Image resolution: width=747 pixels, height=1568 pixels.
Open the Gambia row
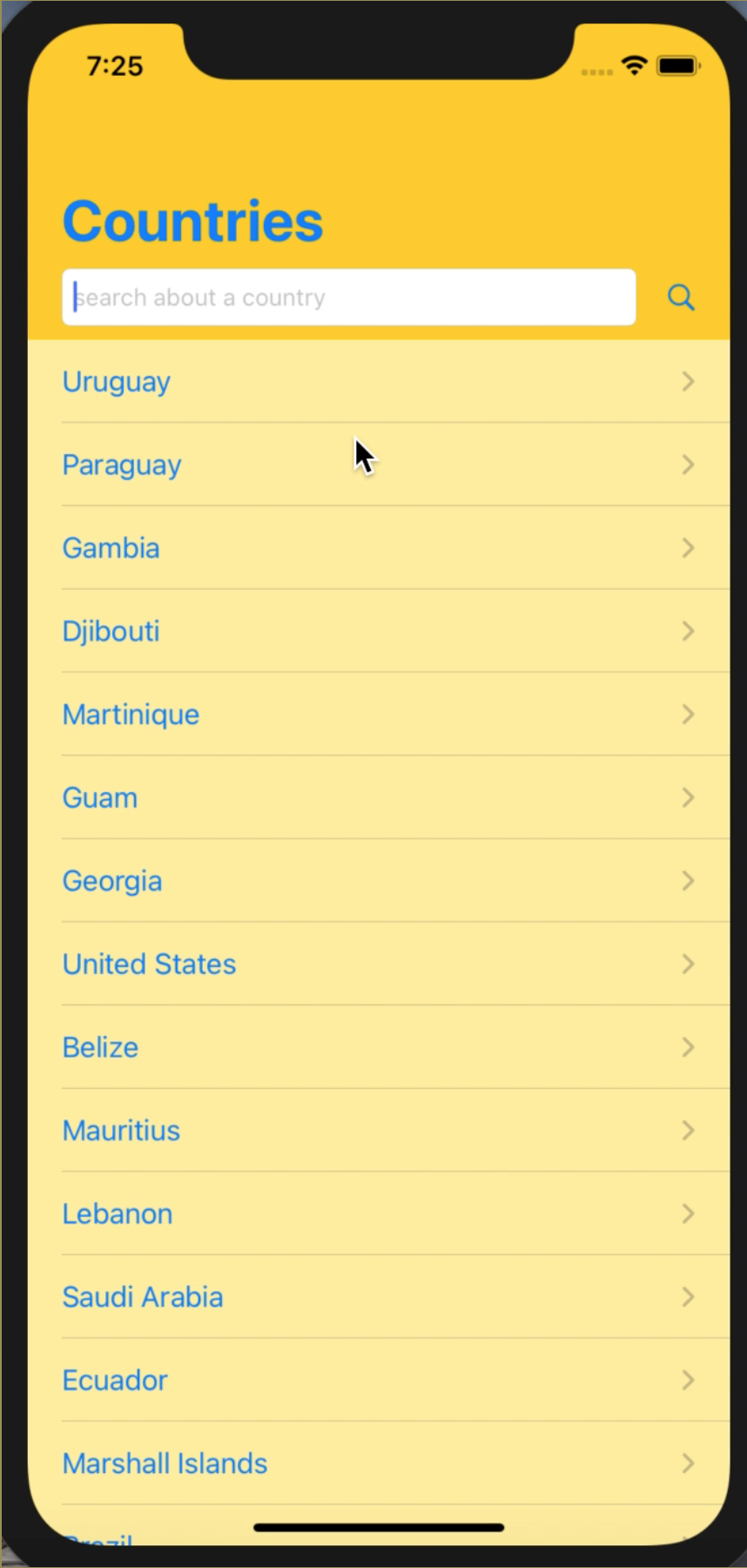pyautogui.click(x=111, y=548)
